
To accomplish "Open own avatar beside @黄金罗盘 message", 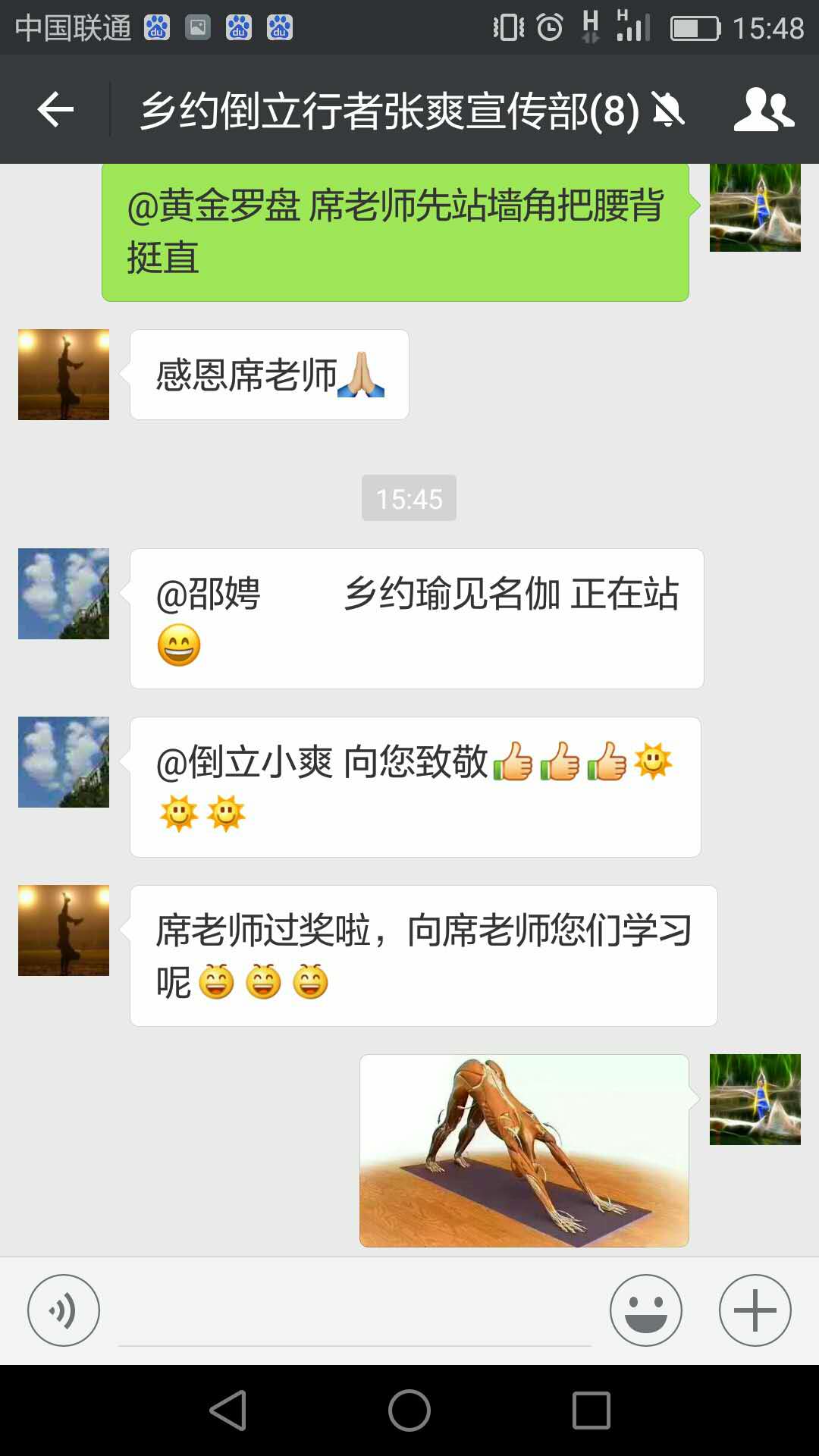I will (755, 209).
